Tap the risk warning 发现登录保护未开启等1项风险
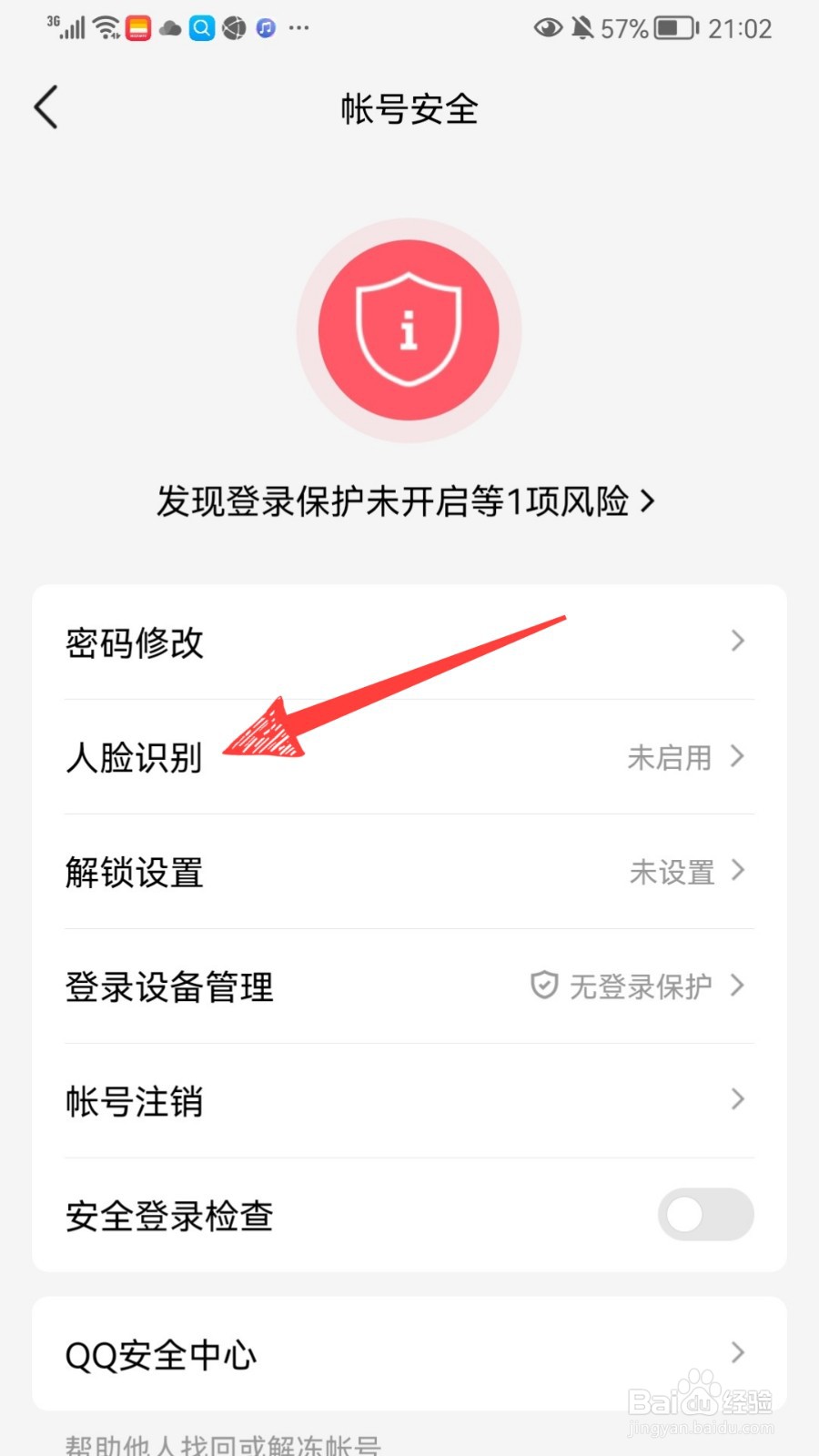This screenshot has width=819, height=1456. coord(409,500)
